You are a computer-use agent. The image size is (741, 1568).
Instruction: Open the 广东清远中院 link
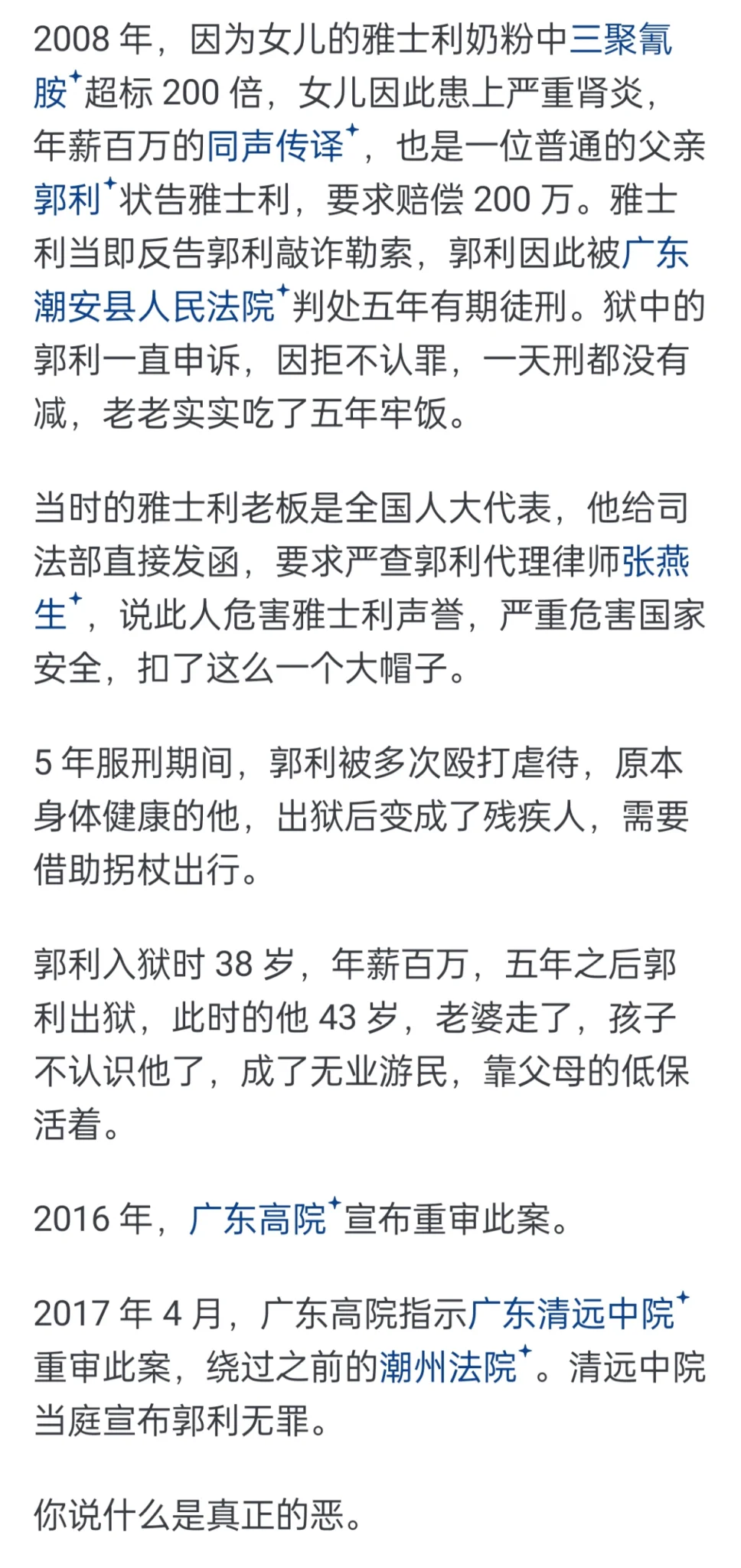click(571, 1314)
